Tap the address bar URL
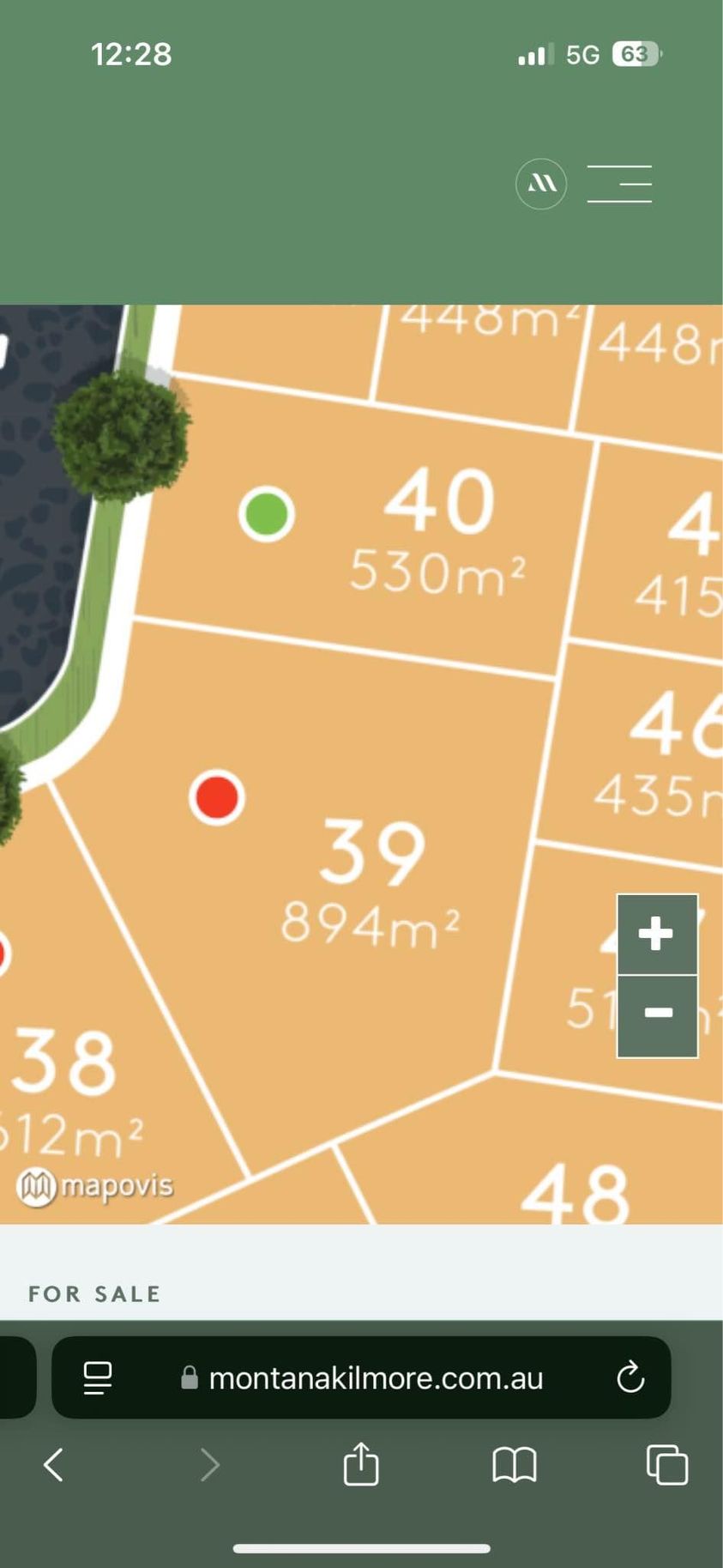This screenshot has height=1568, width=723. pos(375,1377)
